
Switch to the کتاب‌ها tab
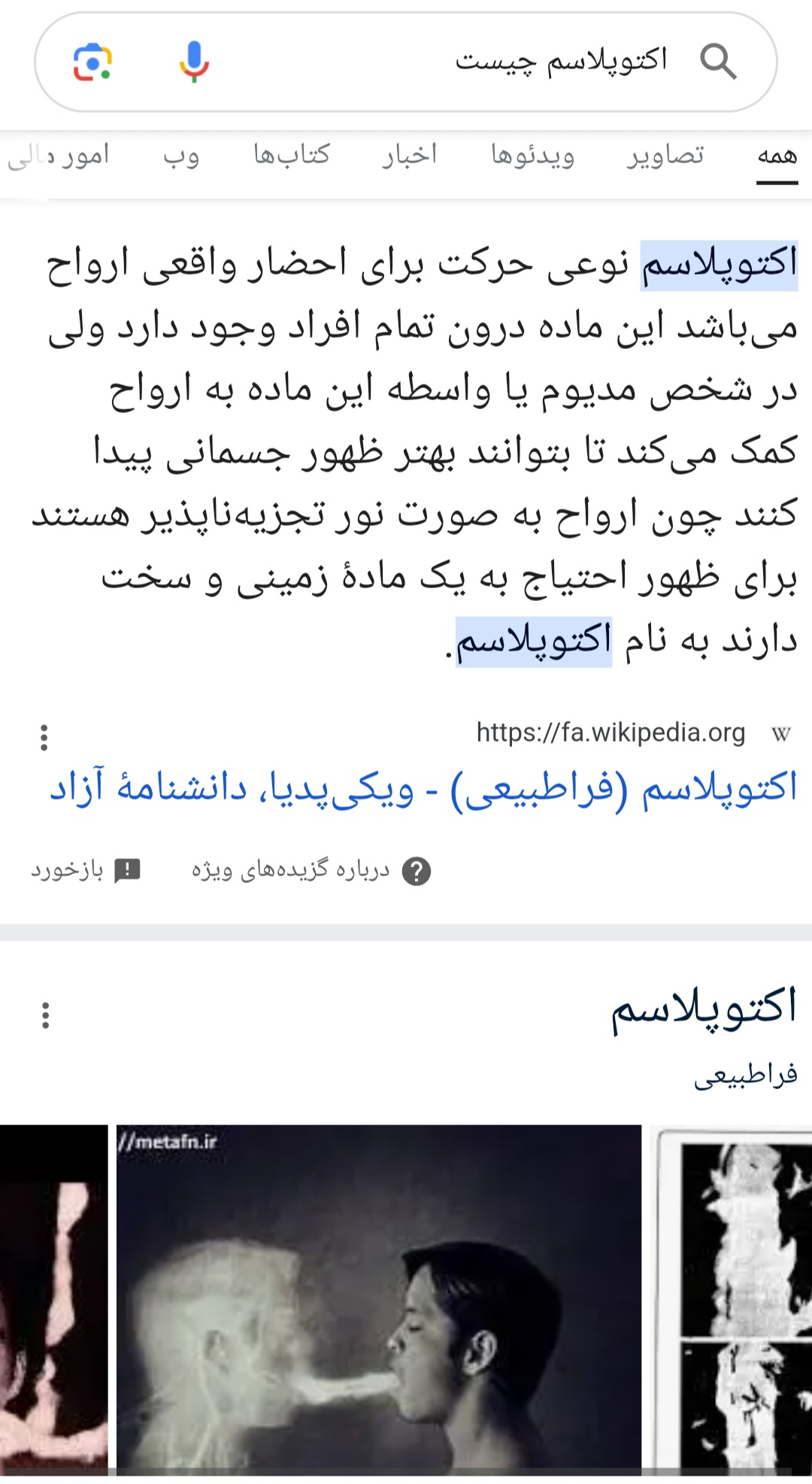pyautogui.click(x=292, y=156)
